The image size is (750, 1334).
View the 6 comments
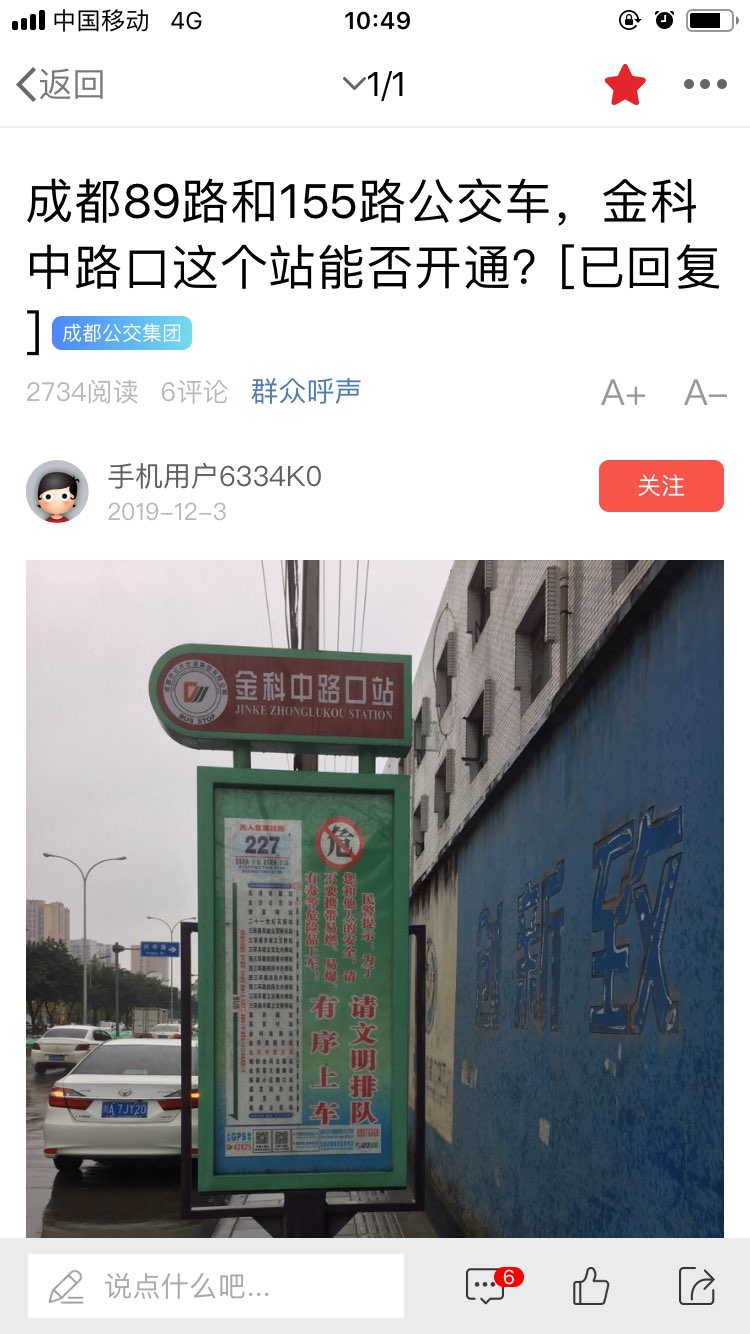(487, 1285)
